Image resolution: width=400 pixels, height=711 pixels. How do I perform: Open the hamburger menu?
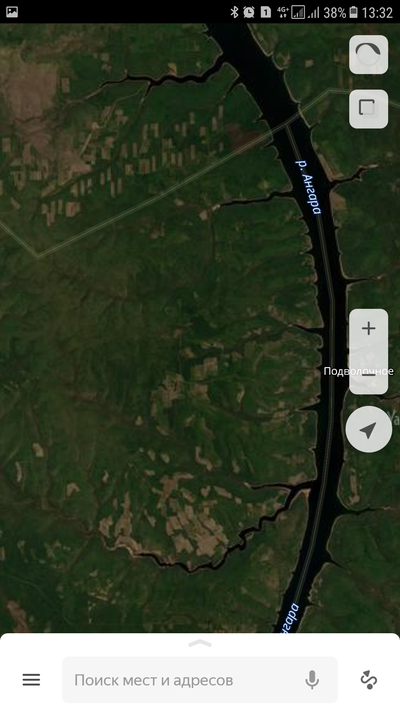click(31, 679)
